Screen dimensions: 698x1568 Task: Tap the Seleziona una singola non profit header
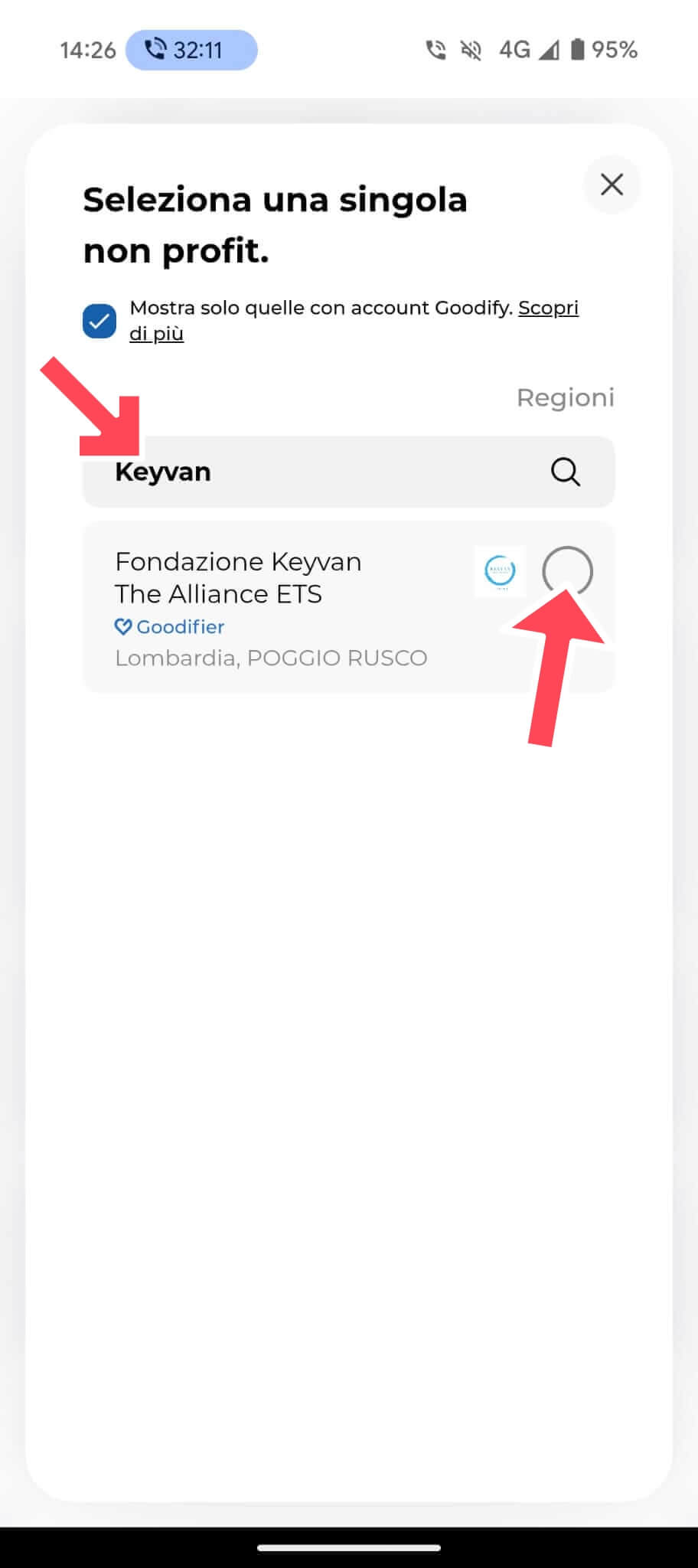[x=276, y=224]
